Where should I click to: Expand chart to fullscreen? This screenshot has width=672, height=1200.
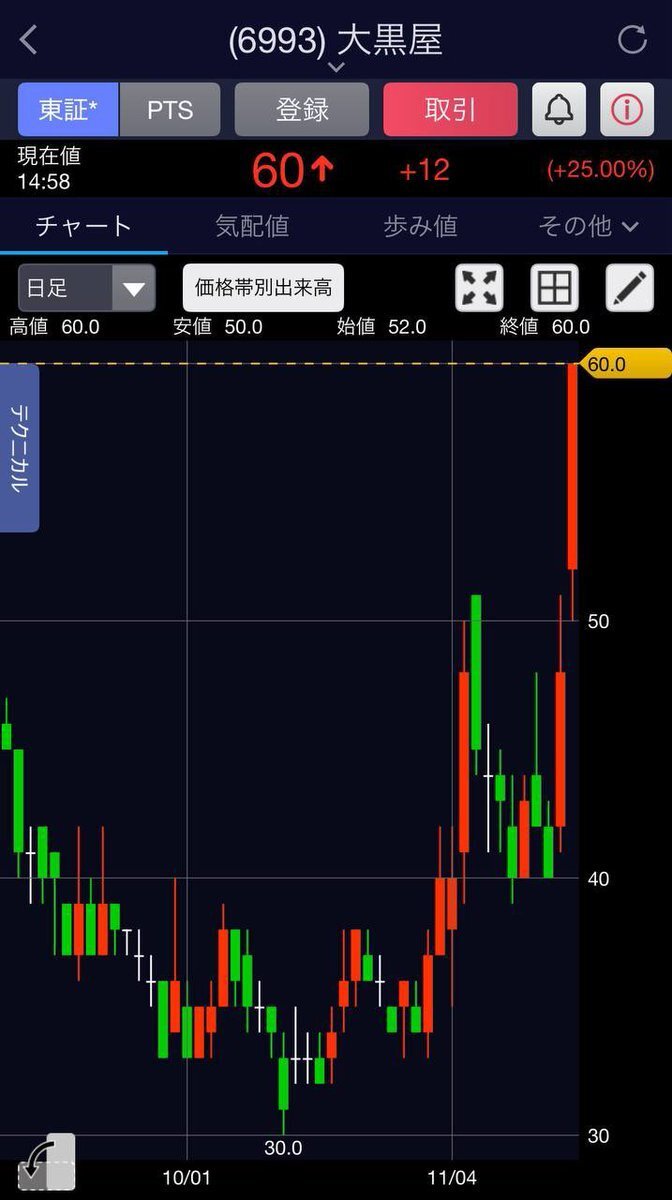point(479,289)
